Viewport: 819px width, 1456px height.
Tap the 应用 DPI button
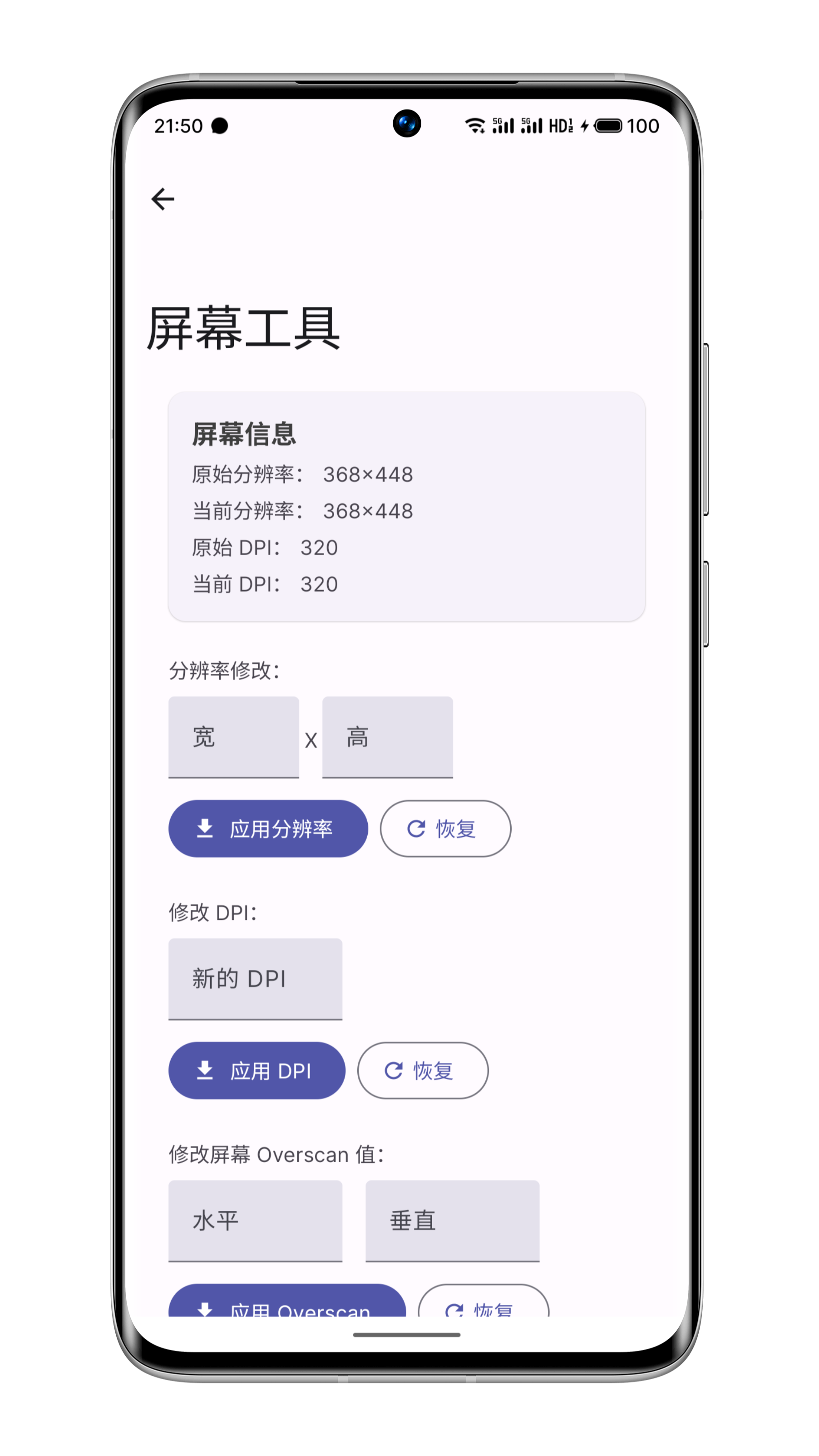[257, 1071]
